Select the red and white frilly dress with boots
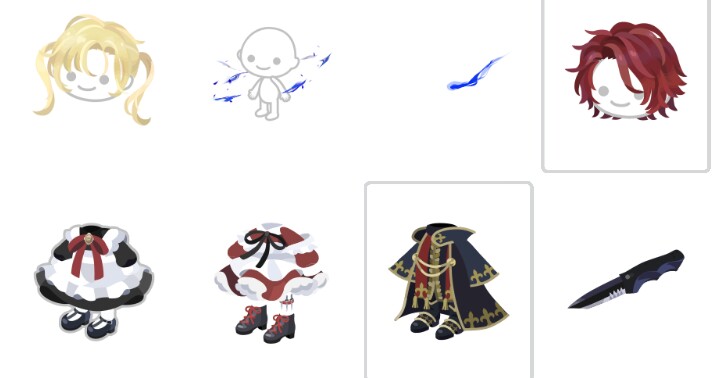Screen dimensions: 720x378 (271, 283)
